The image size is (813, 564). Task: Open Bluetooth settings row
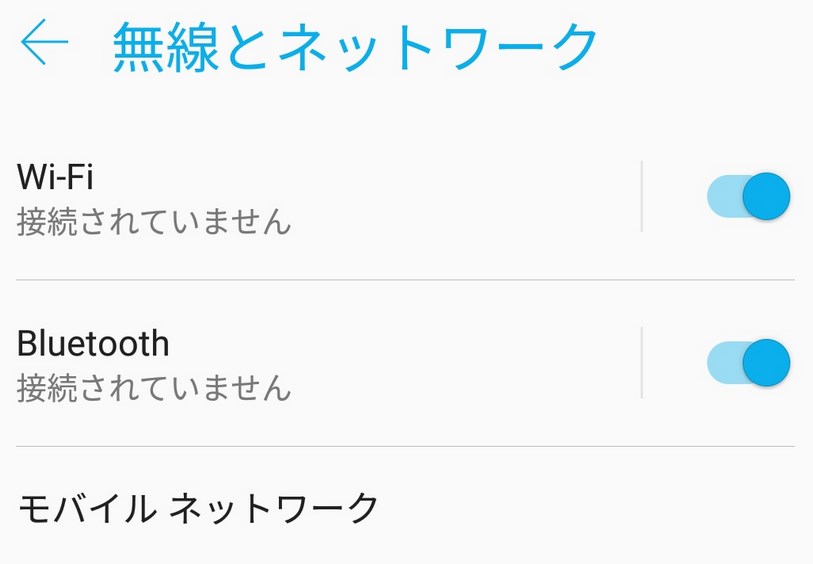tap(300, 363)
